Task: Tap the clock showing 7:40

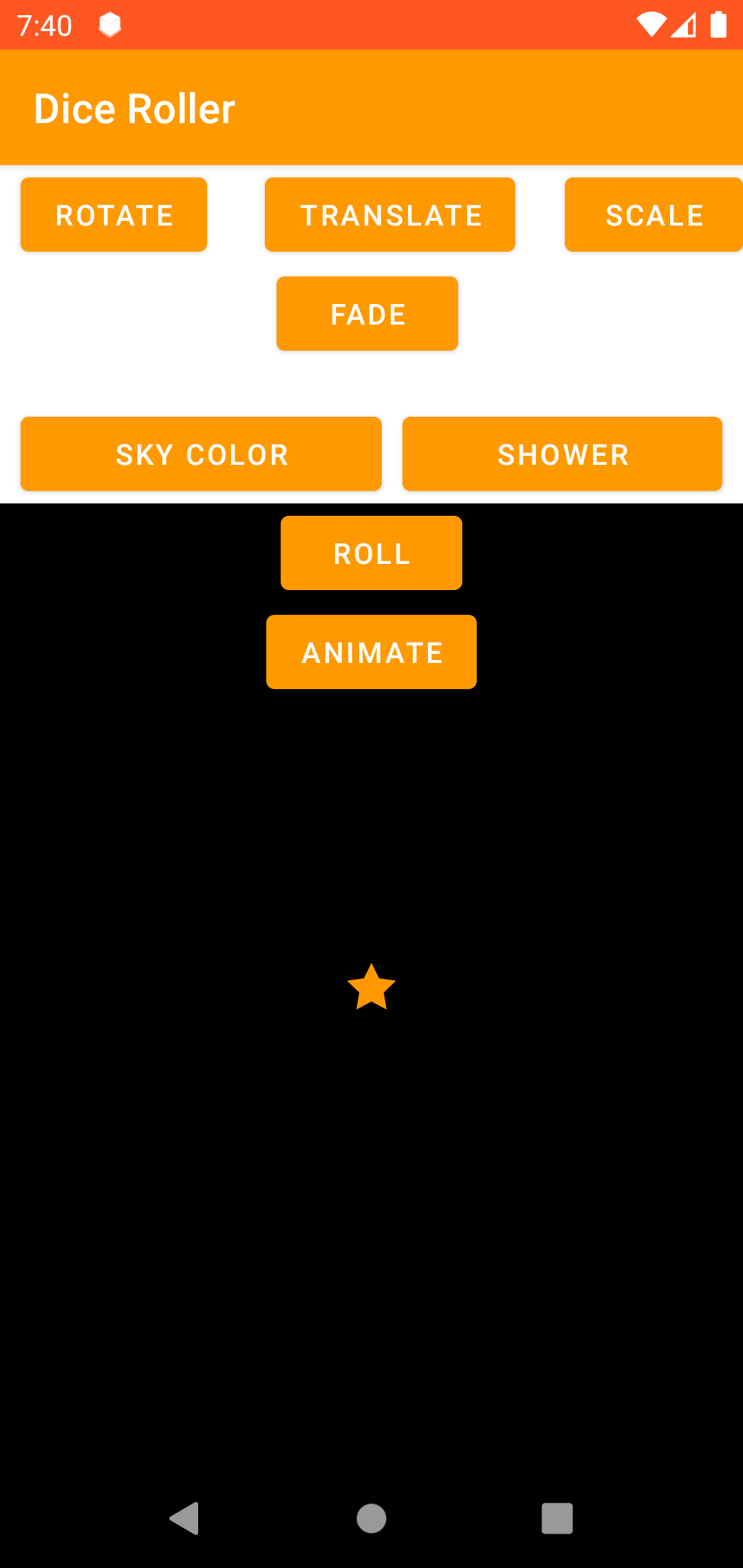Action: point(43,24)
